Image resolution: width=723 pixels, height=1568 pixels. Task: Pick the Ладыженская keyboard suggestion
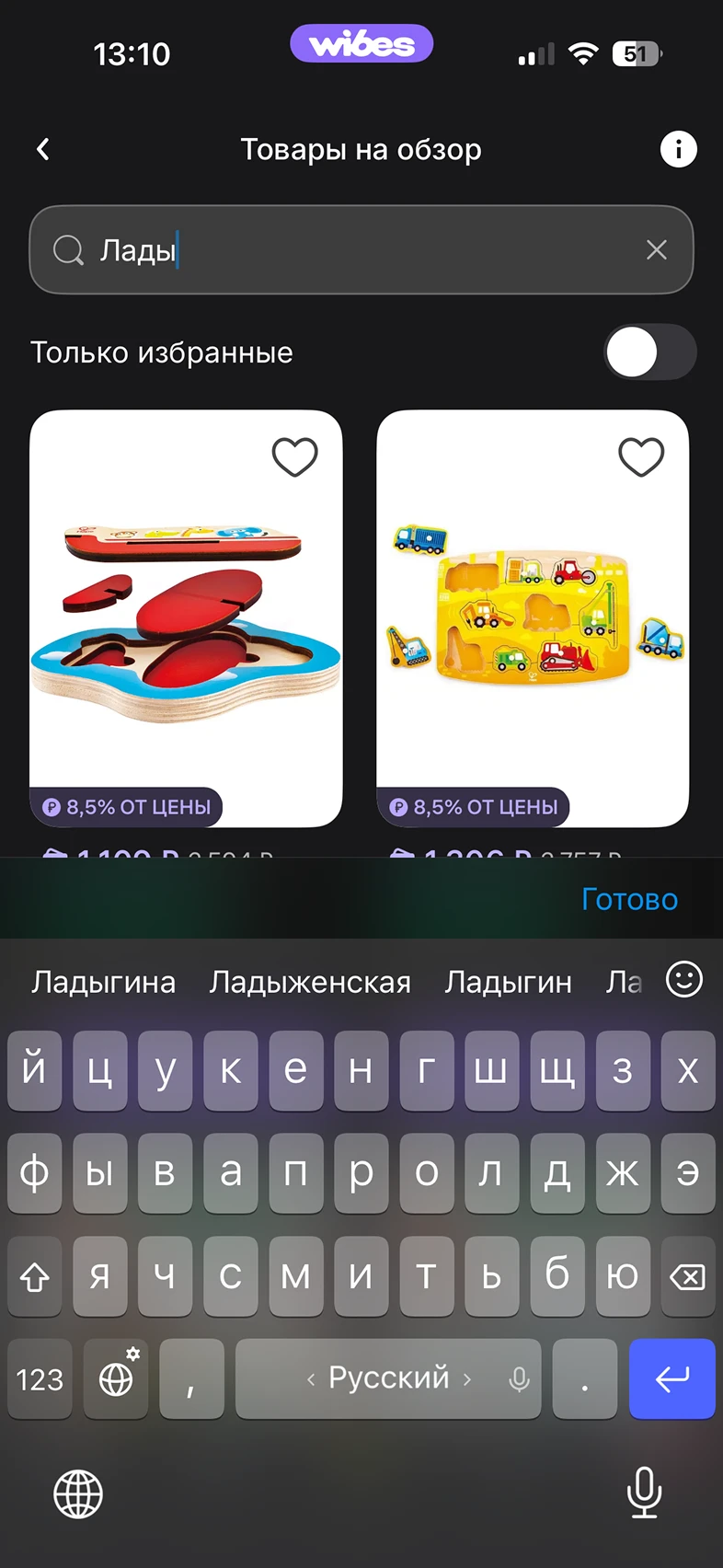click(310, 982)
